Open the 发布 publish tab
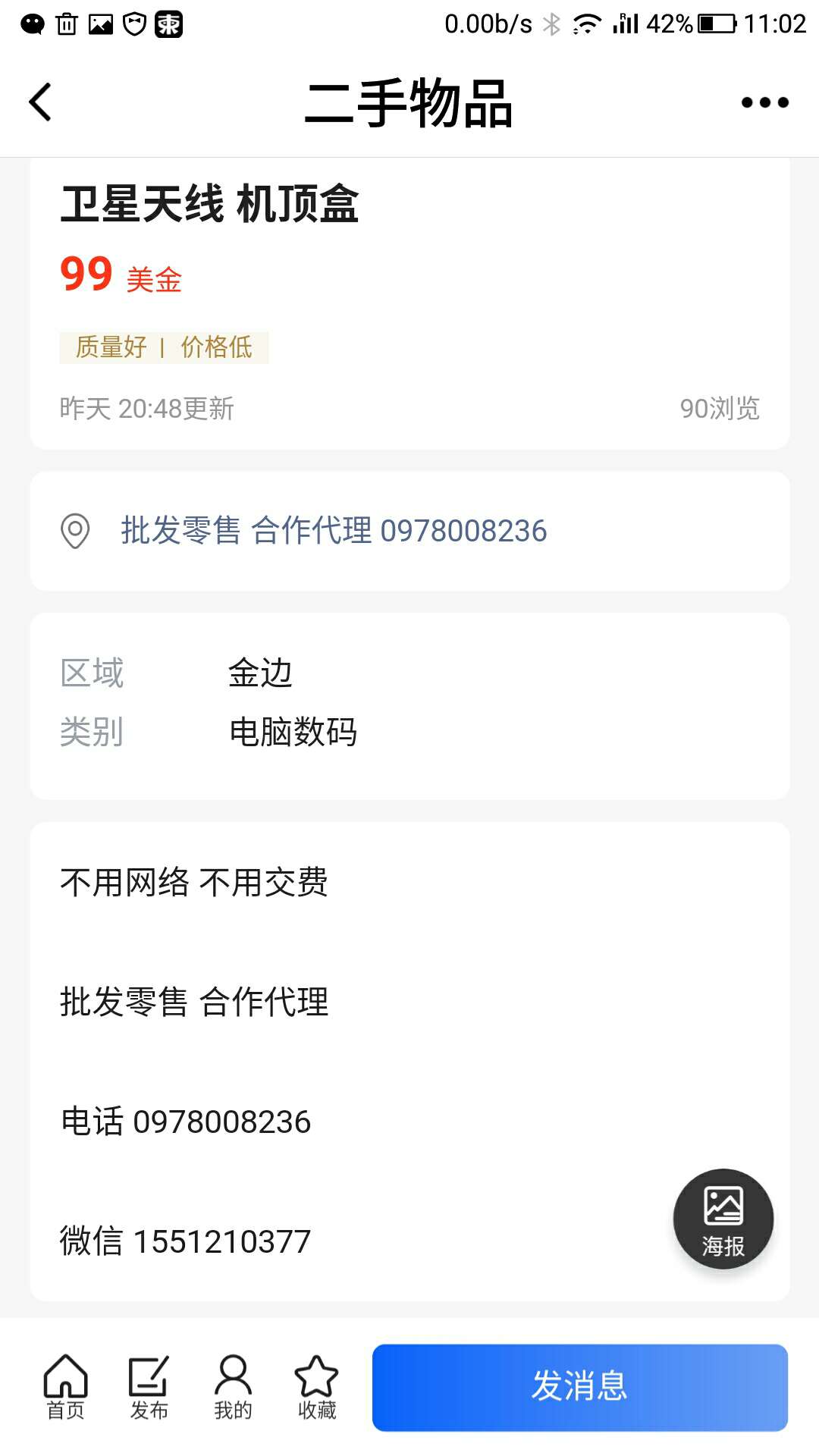The image size is (819, 1456). click(x=149, y=1386)
